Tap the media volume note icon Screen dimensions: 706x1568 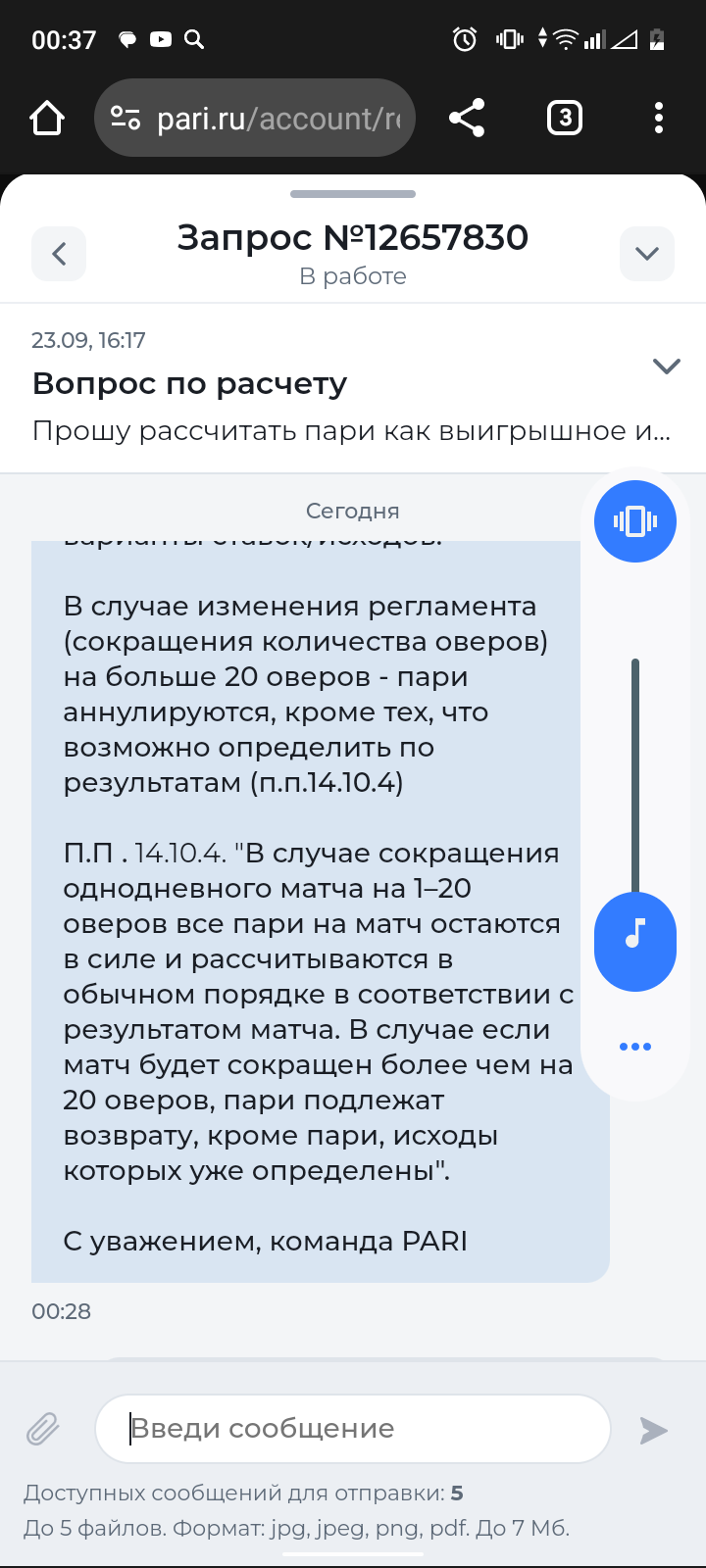pos(634,934)
